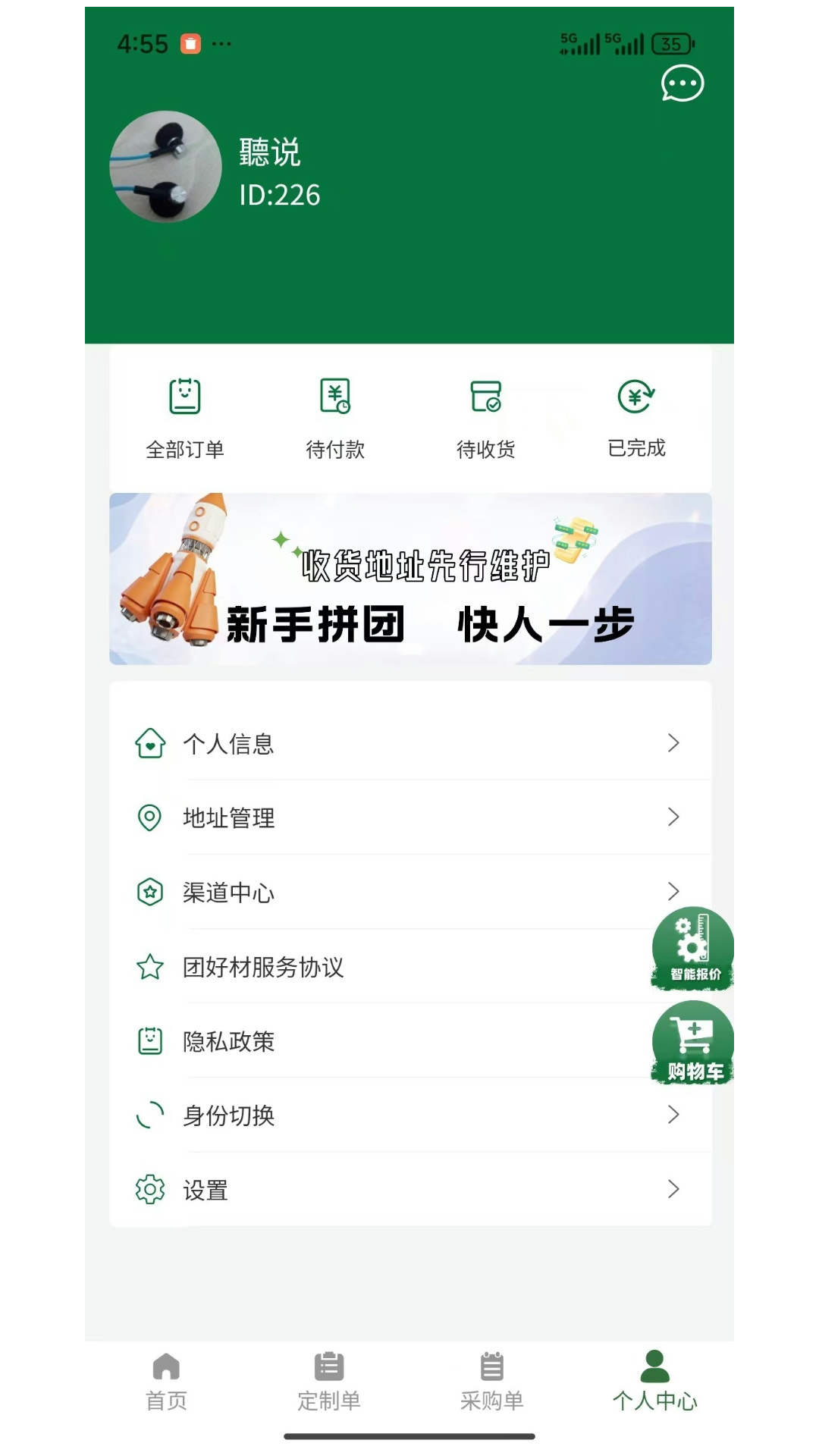The image size is (819, 1456).
Task: Tap the profile avatar photo
Action: [165, 167]
